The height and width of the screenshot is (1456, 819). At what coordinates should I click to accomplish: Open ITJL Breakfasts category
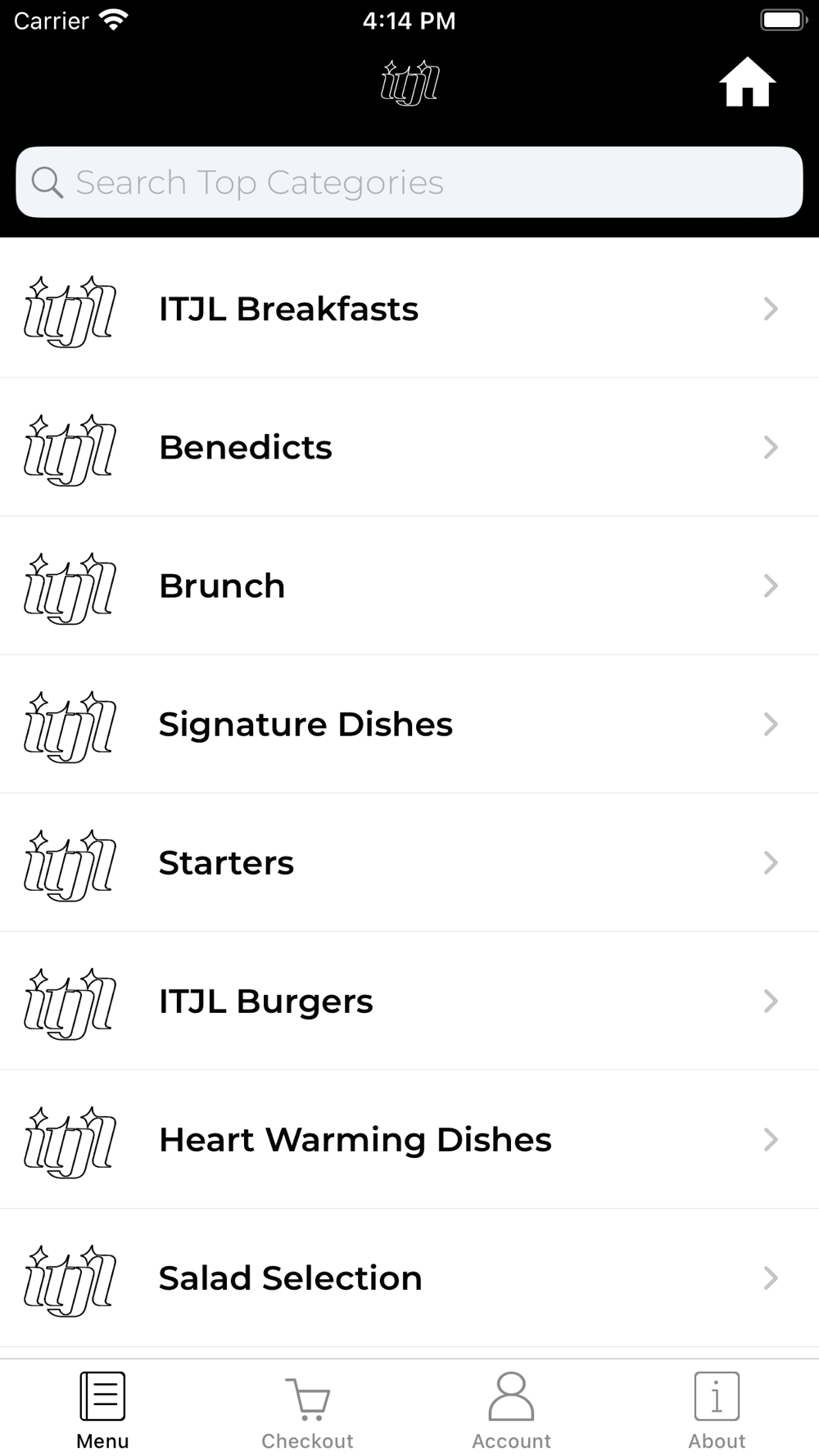(409, 309)
